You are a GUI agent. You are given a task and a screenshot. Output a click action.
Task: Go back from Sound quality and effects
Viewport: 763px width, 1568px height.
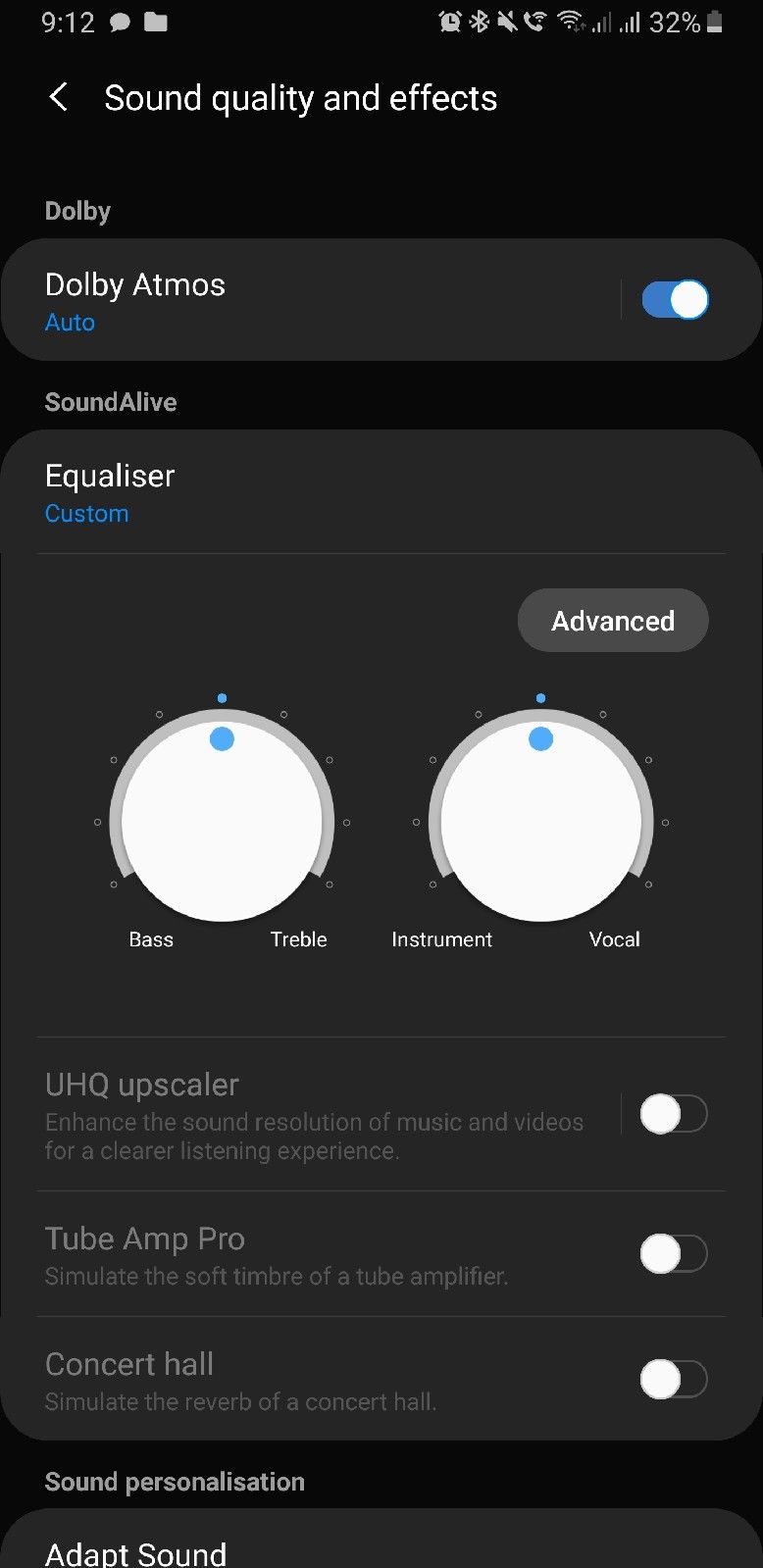(59, 98)
